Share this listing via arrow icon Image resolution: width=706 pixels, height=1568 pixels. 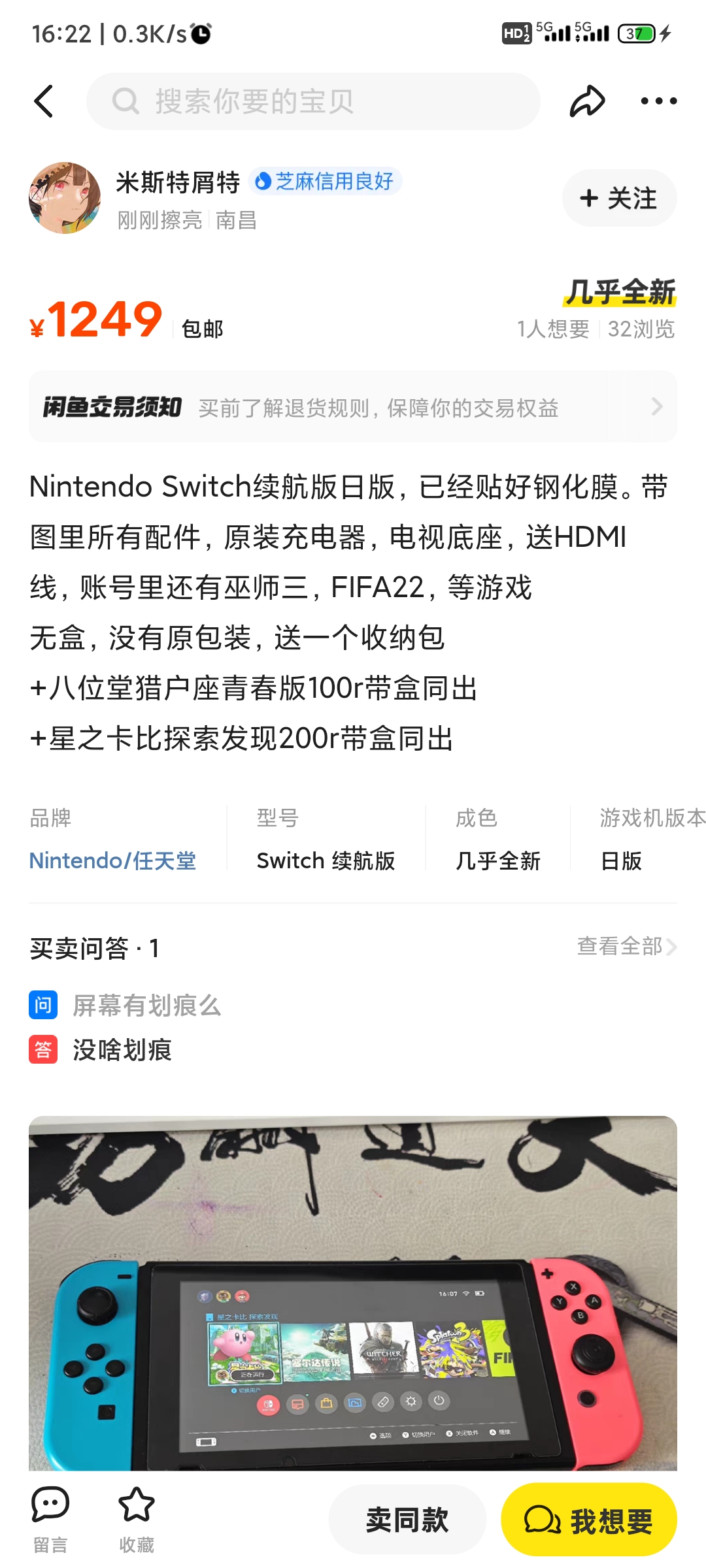[x=586, y=101]
